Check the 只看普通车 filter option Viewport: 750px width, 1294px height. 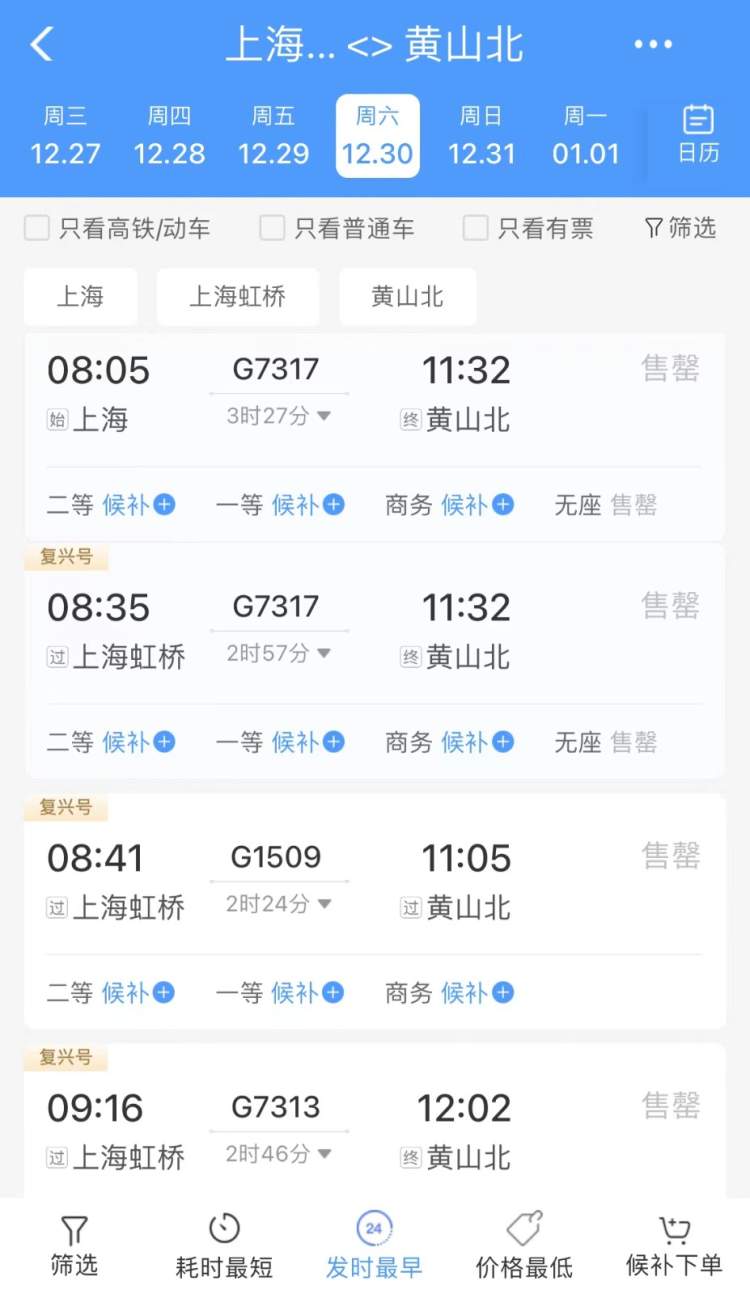click(x=271, y=228)
